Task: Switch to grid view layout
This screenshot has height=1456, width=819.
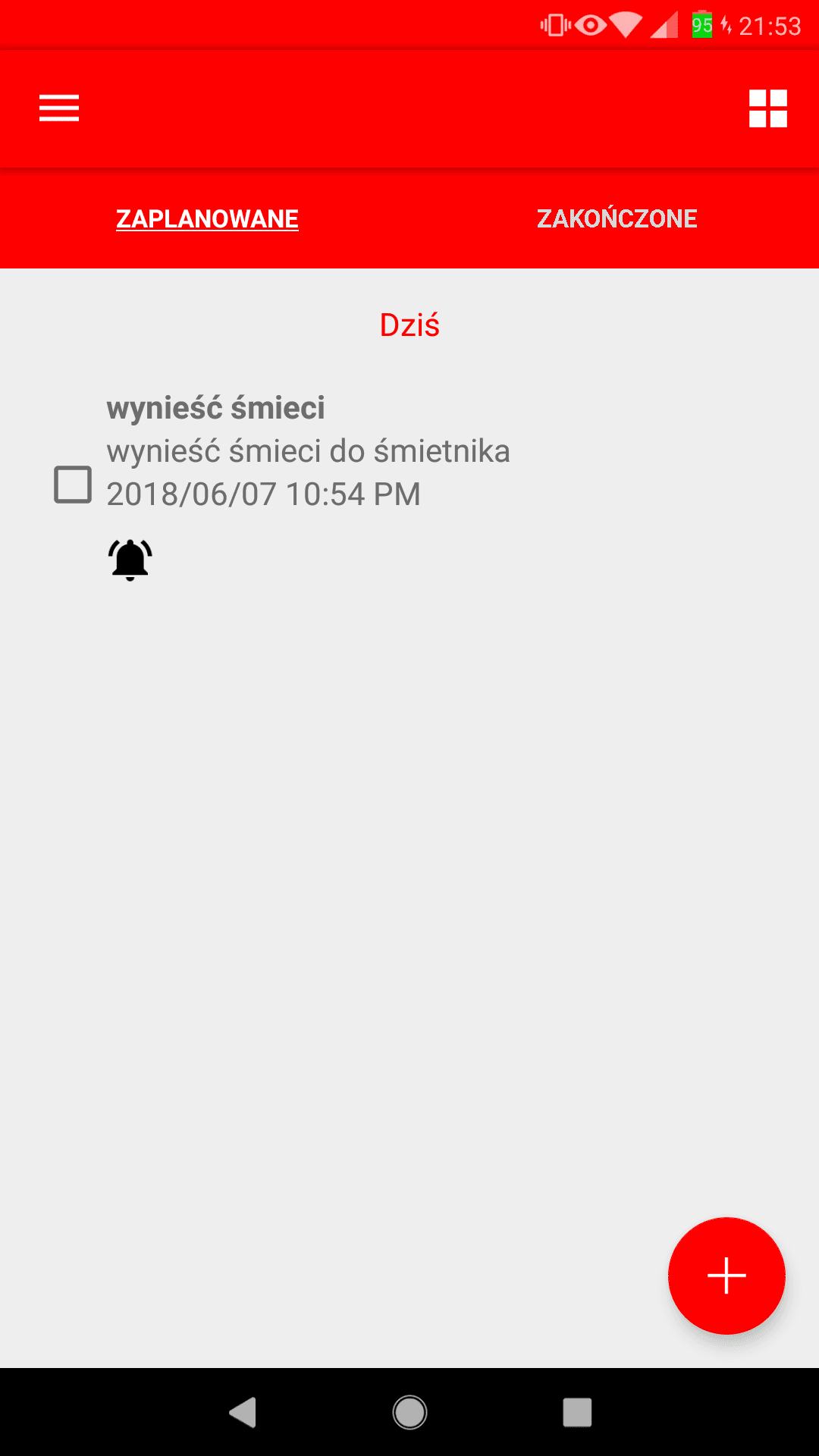Action: (767, 108)
